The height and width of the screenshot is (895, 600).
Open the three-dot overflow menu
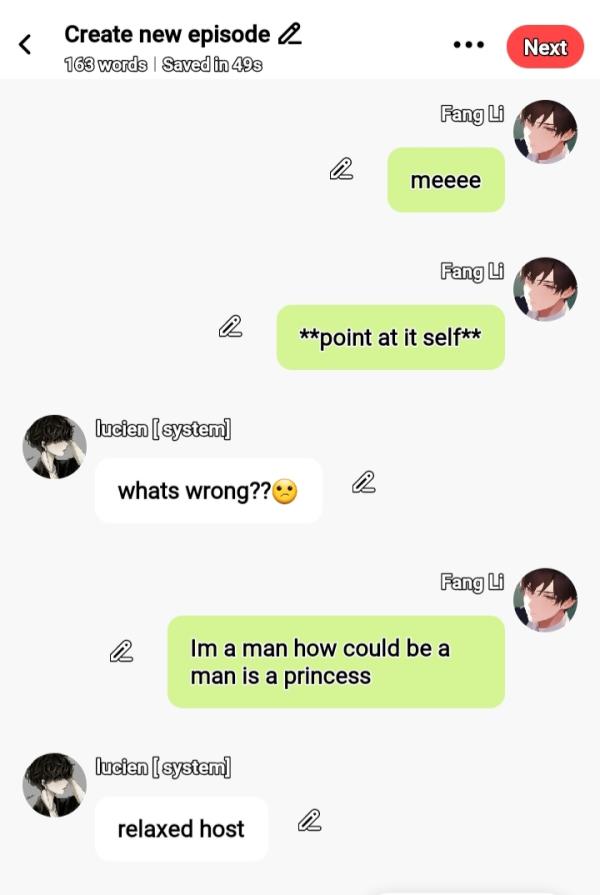point(468,45)
